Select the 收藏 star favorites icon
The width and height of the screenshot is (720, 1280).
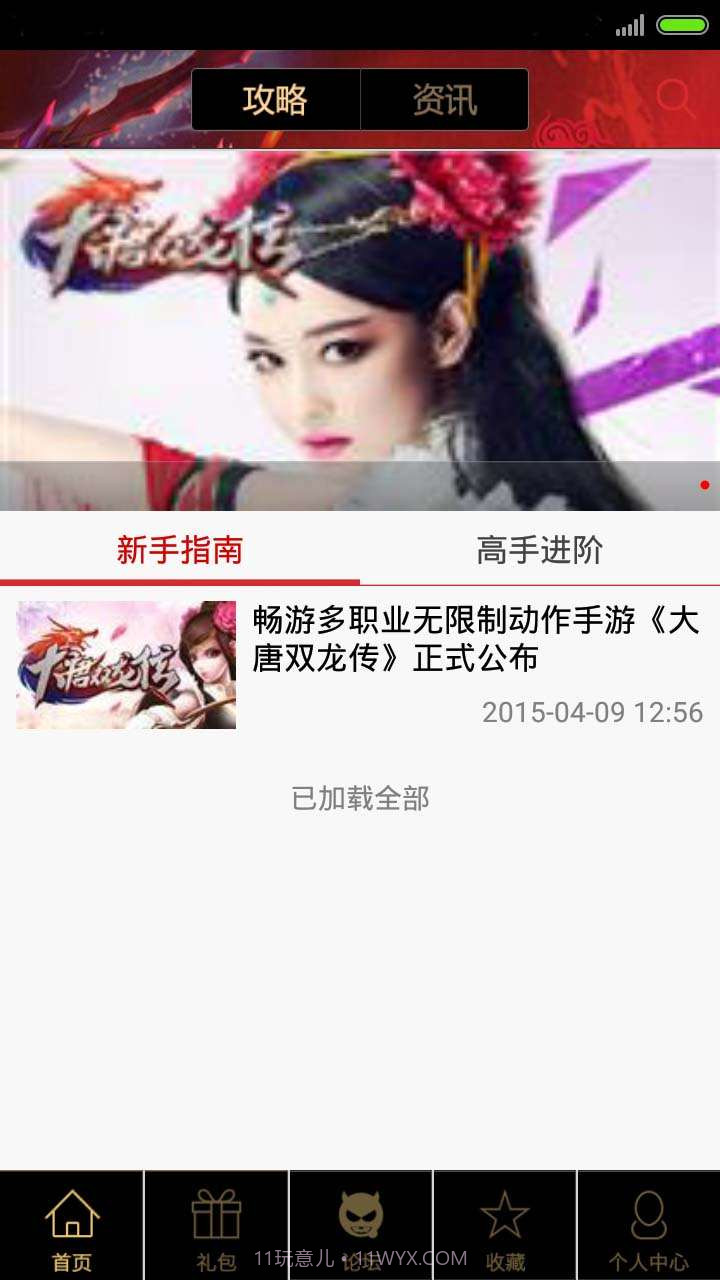pyautogui.click(x=504, y=1218)
